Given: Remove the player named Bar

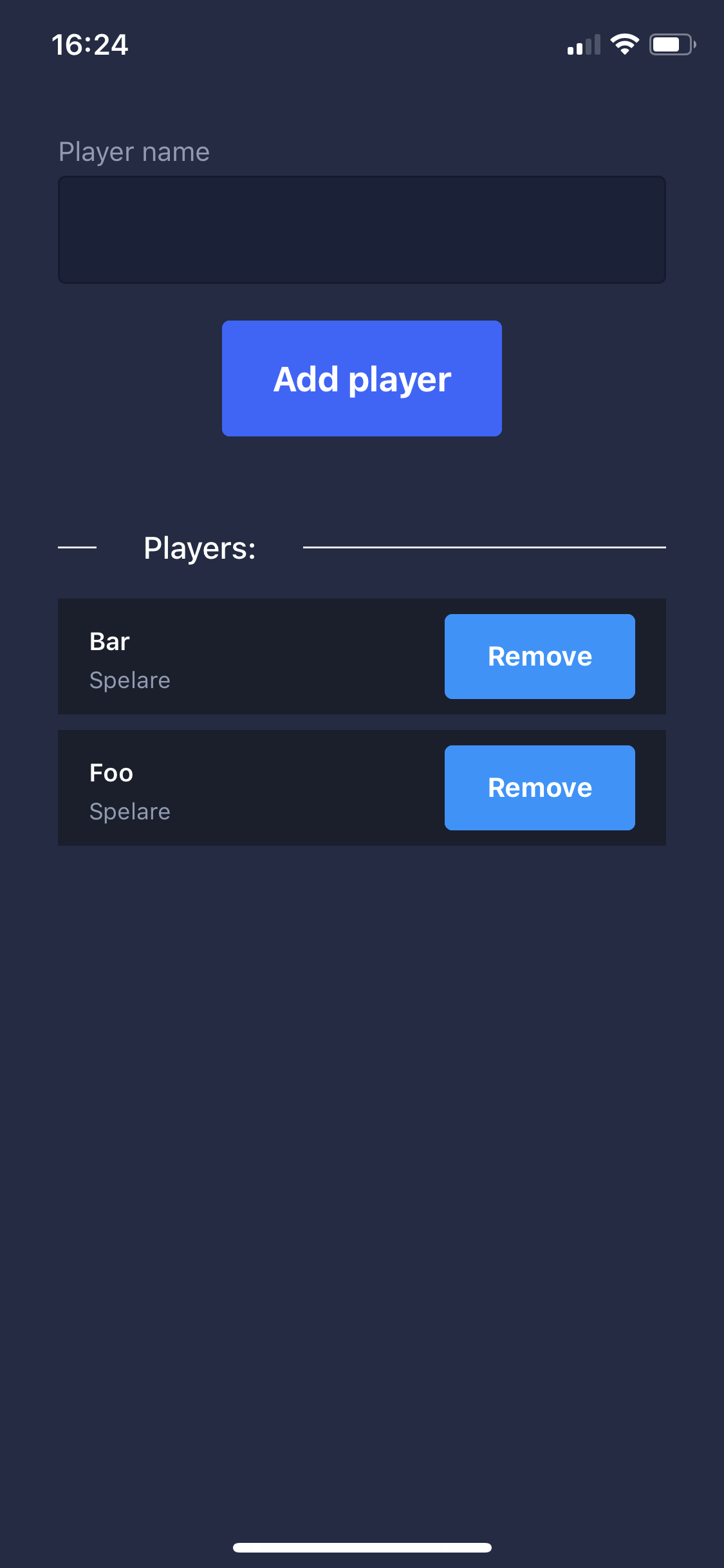Looking at the screenshot, I should tap(539, 657).
